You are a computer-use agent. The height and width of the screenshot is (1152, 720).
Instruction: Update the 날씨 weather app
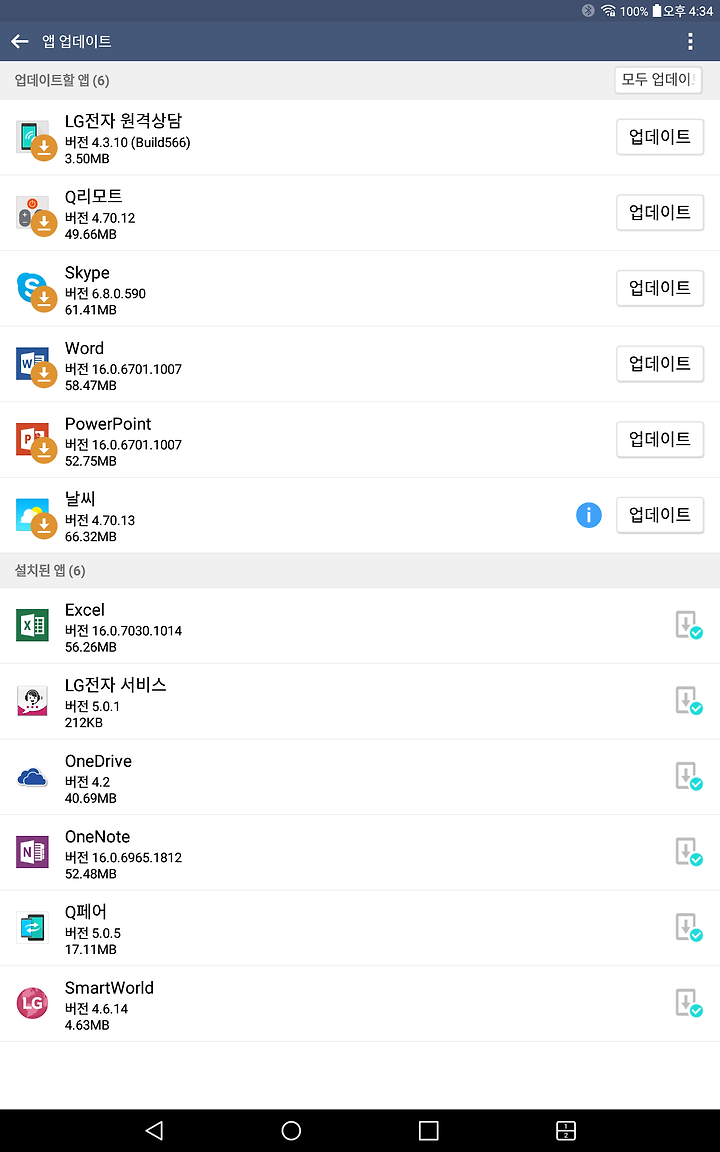pos(660,515)
